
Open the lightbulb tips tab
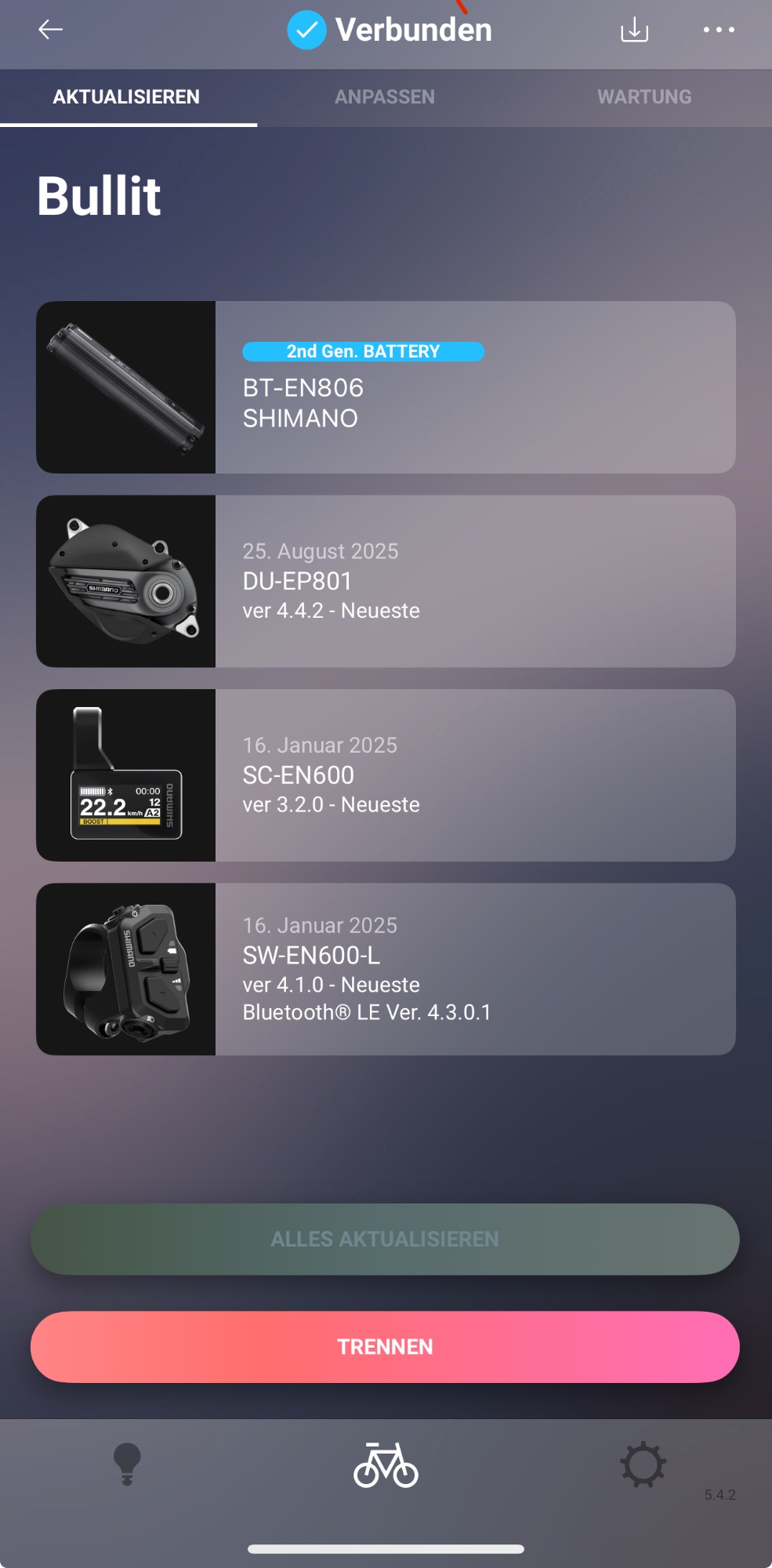pyautogui.click(x=127, y=1464)
